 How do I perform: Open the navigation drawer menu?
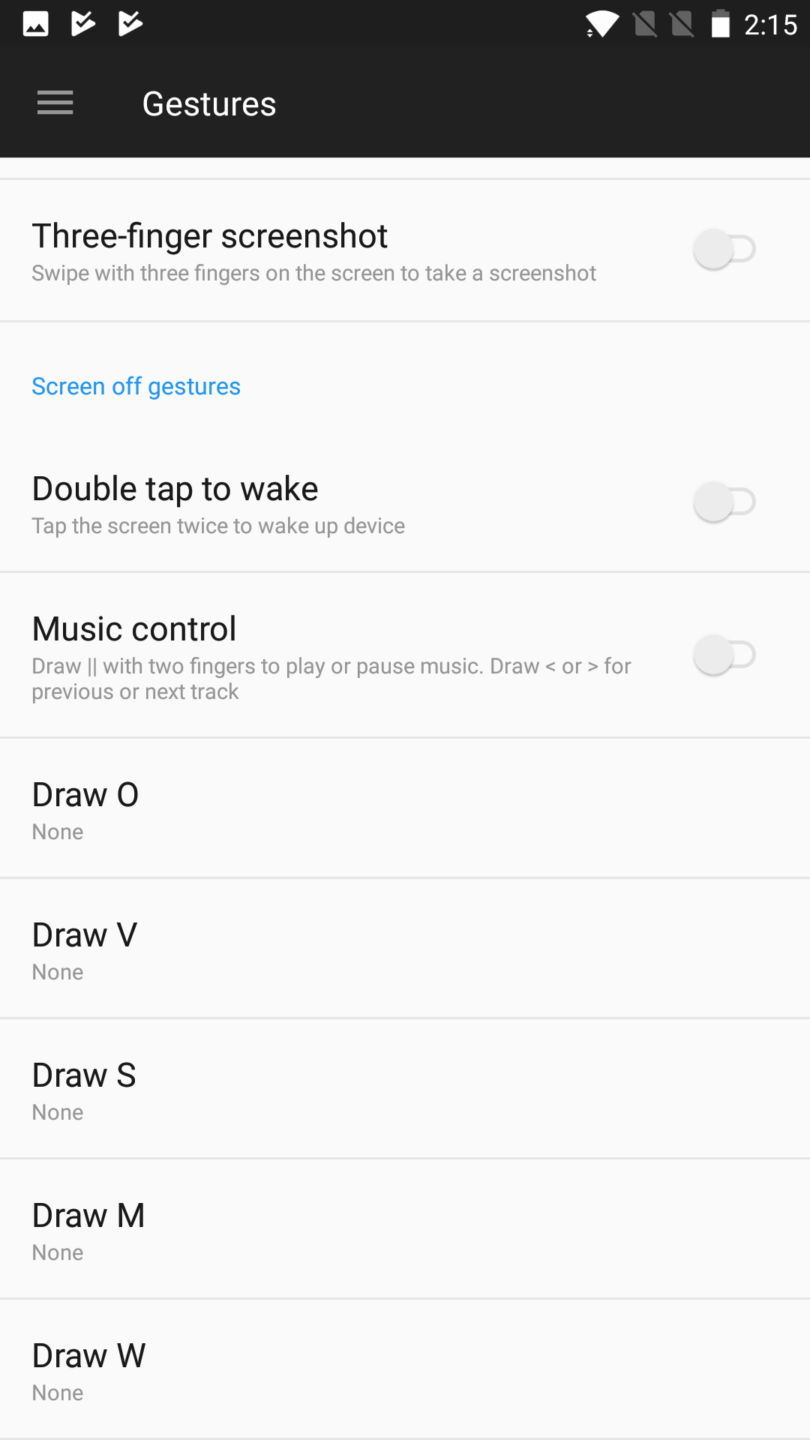click(x=55, y=102)
